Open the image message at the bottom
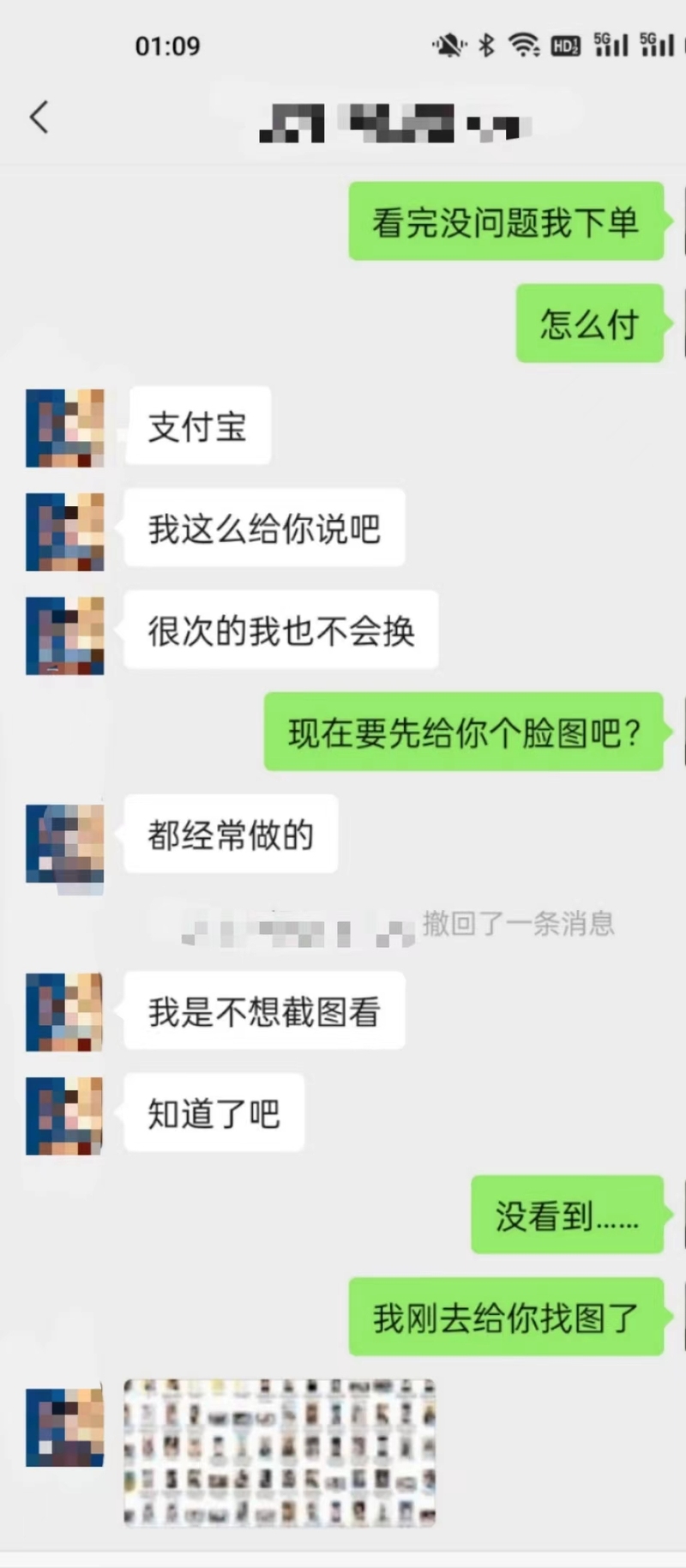The height and width of the screenshot is (1568, 686). click(280, 1452)
